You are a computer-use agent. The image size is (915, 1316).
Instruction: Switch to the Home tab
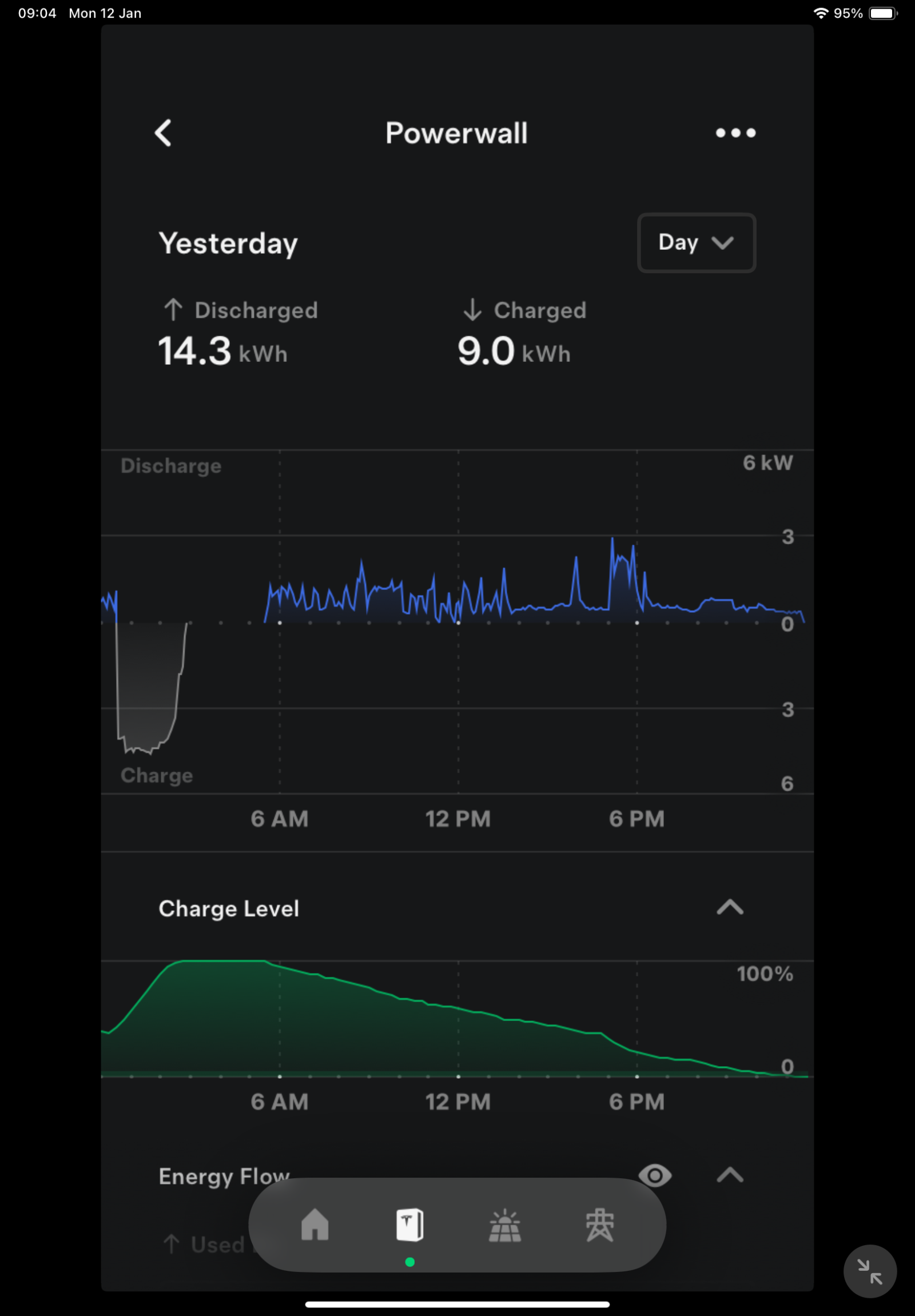click(315, 1225)
